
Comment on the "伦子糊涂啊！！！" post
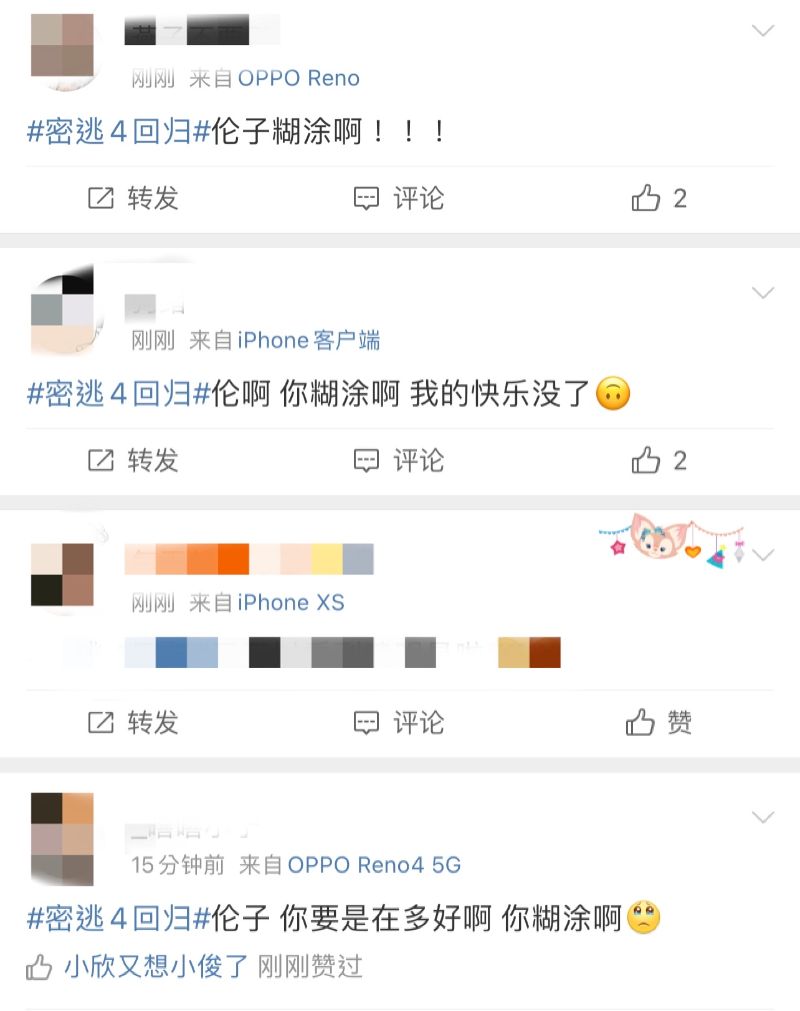(x=399, y=198)
